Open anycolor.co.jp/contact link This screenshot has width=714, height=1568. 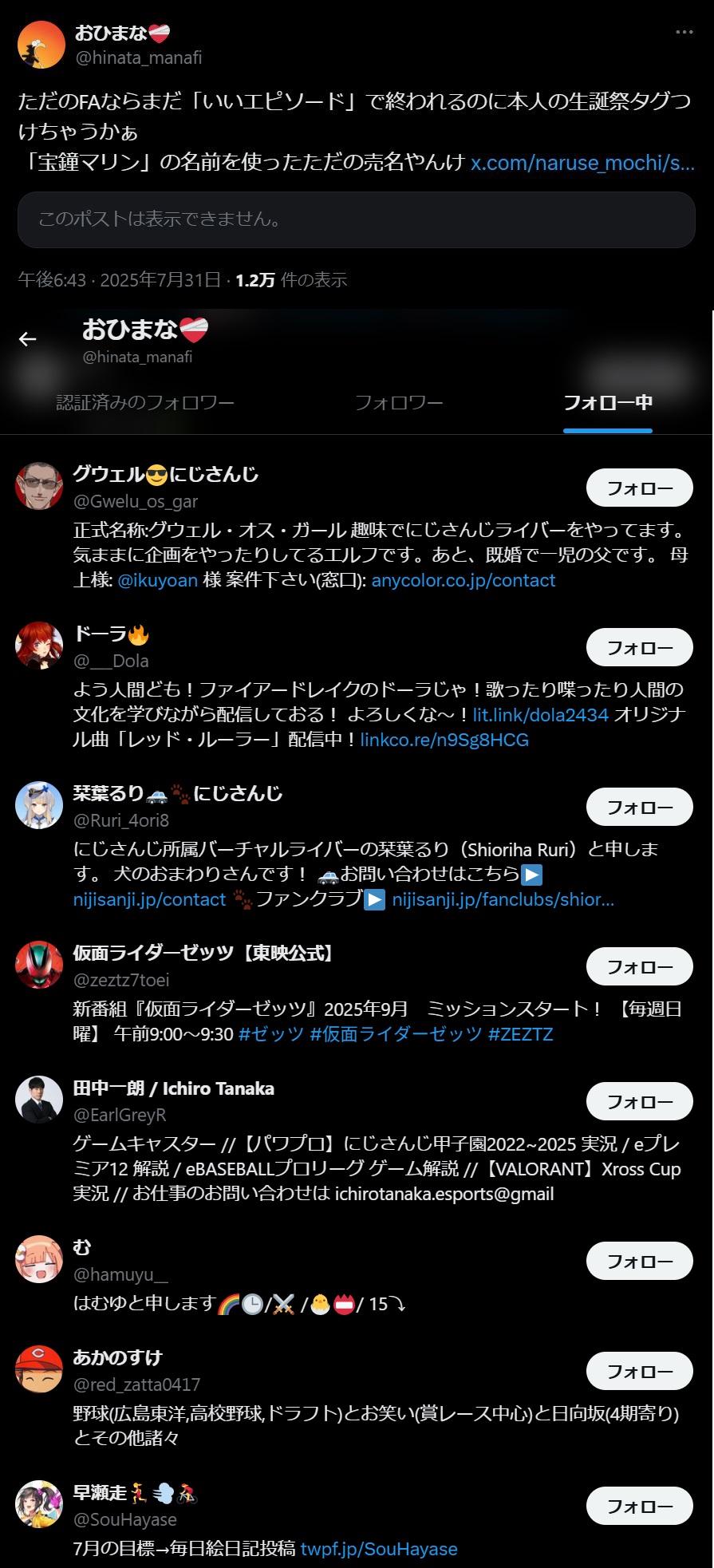click(x=463, y=581)
